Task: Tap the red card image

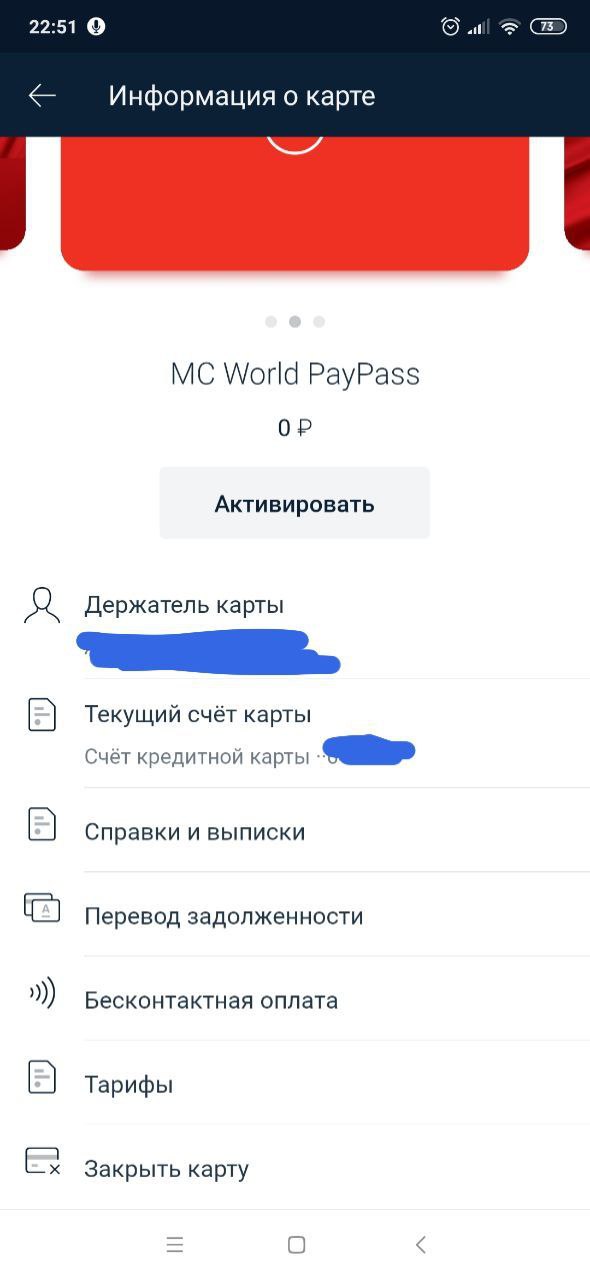Action: 295,203
